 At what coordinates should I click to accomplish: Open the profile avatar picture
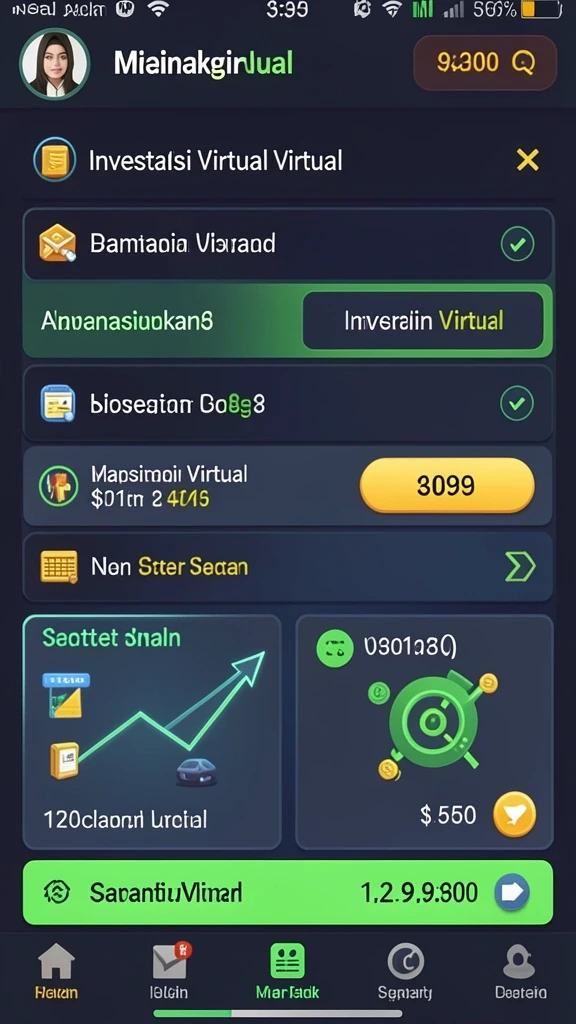54,63
